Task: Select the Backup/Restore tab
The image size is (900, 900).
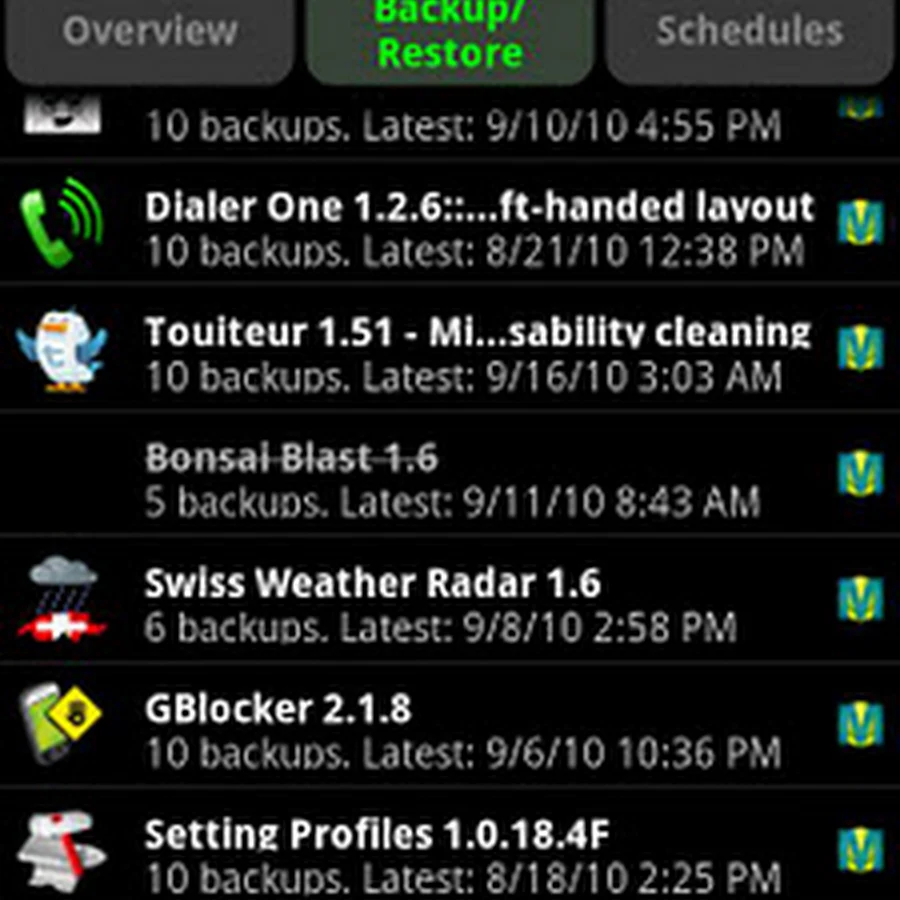Action: click(450, 38)
